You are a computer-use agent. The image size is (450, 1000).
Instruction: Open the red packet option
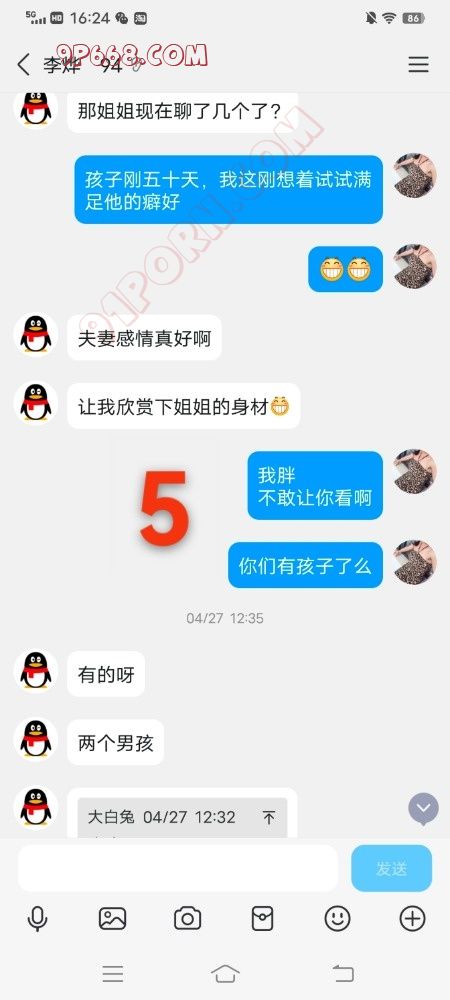pos(263,919)
